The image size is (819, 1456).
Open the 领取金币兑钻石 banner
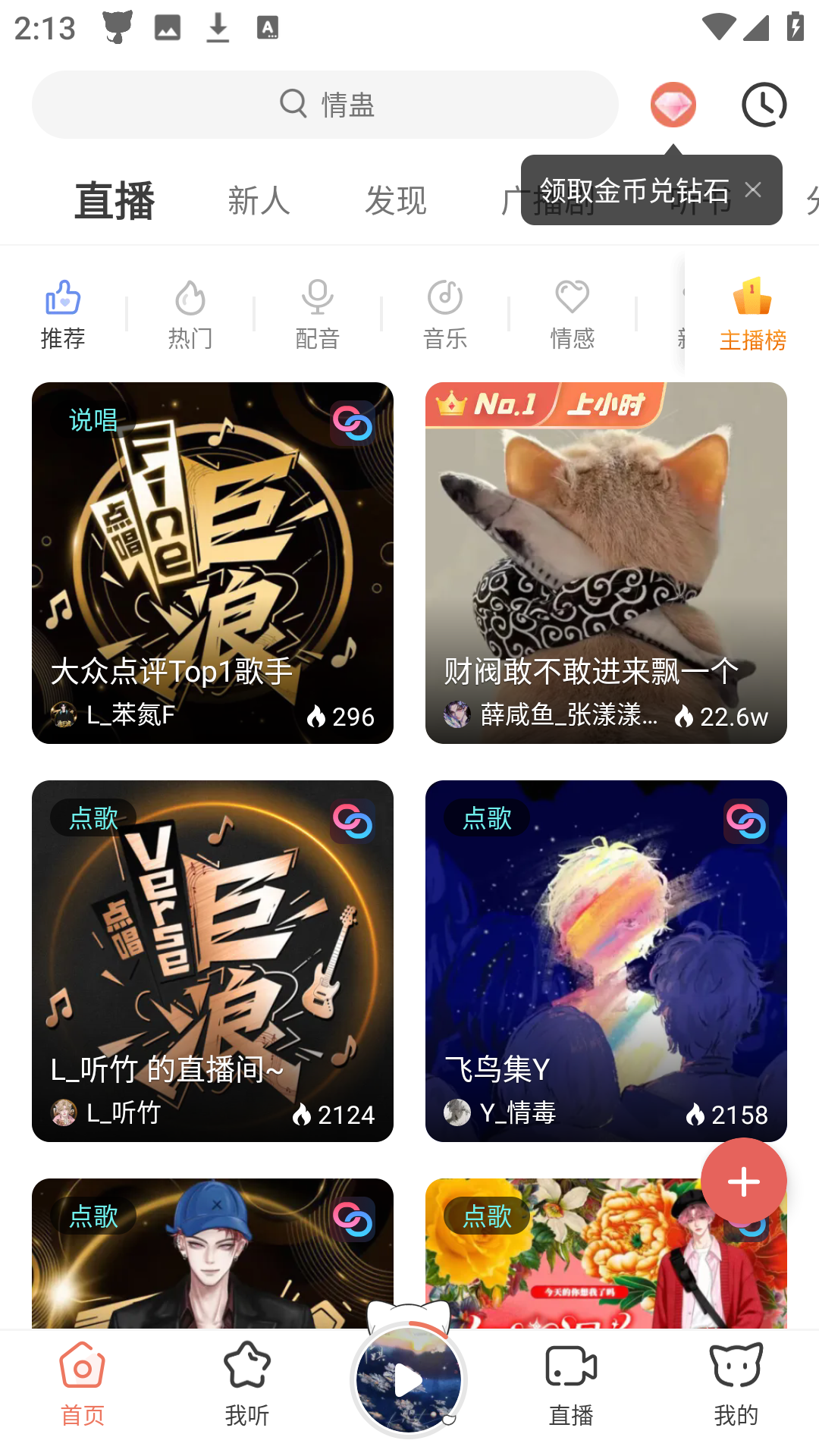pos(635,190)
